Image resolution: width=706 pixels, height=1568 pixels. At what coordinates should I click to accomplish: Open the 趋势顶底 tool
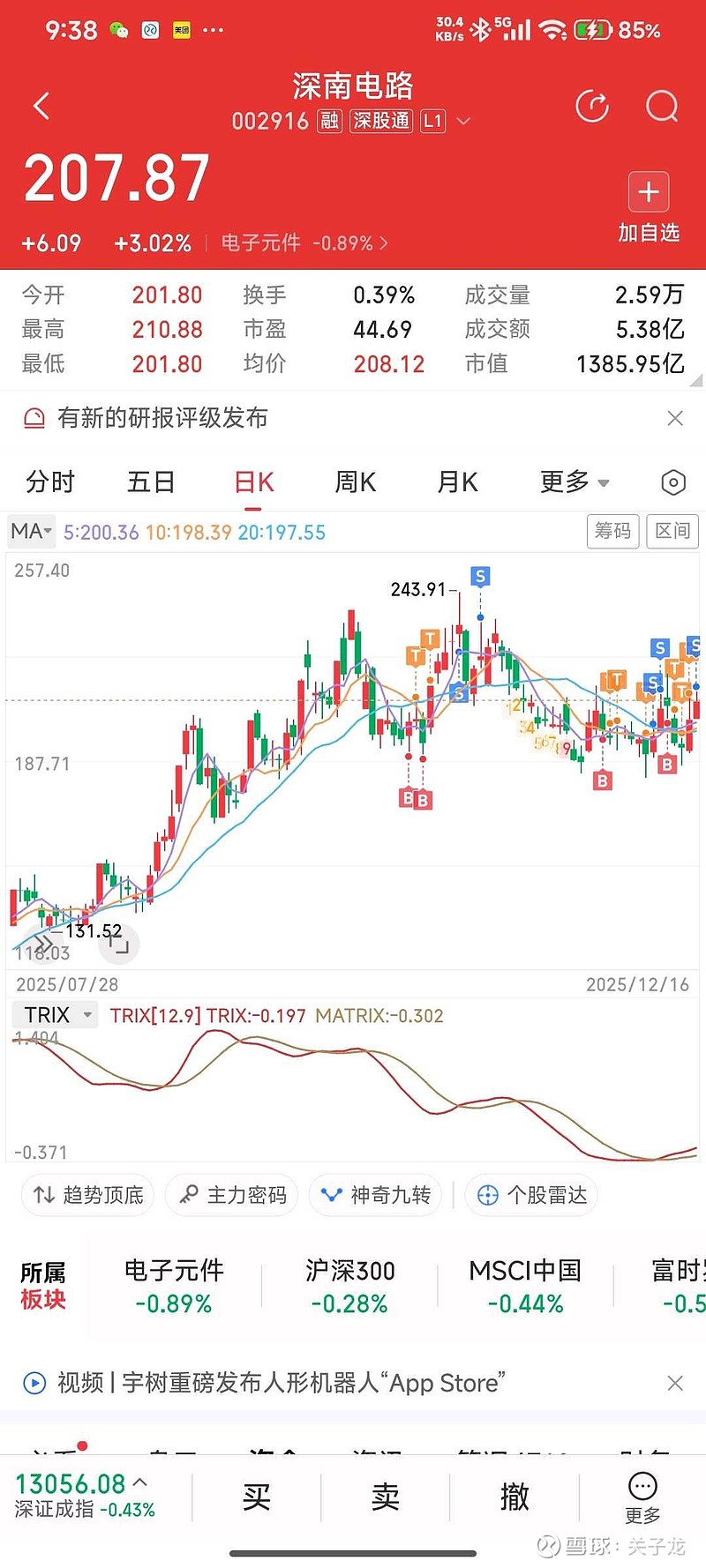(87, 1196)
